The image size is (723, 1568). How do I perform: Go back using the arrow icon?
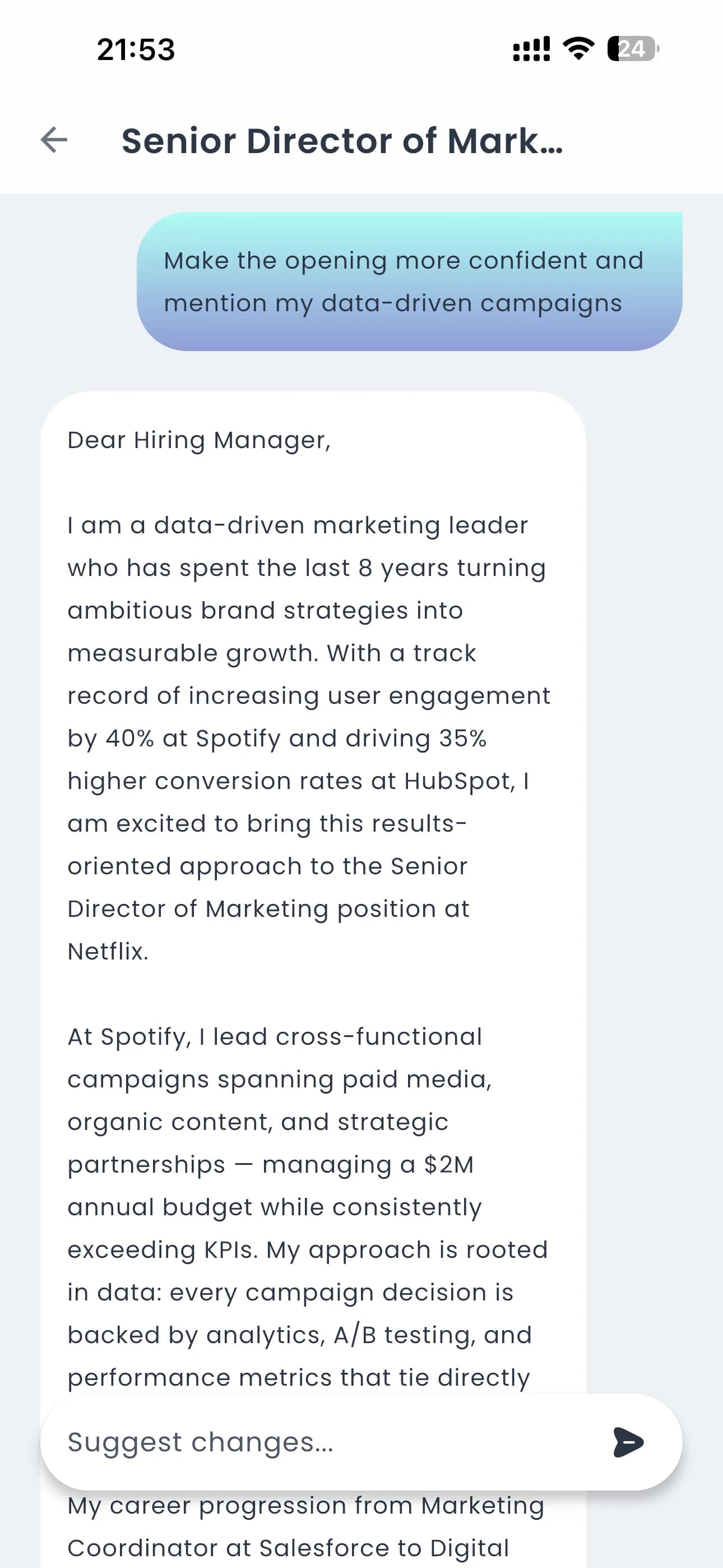click(x=54, y=140)
